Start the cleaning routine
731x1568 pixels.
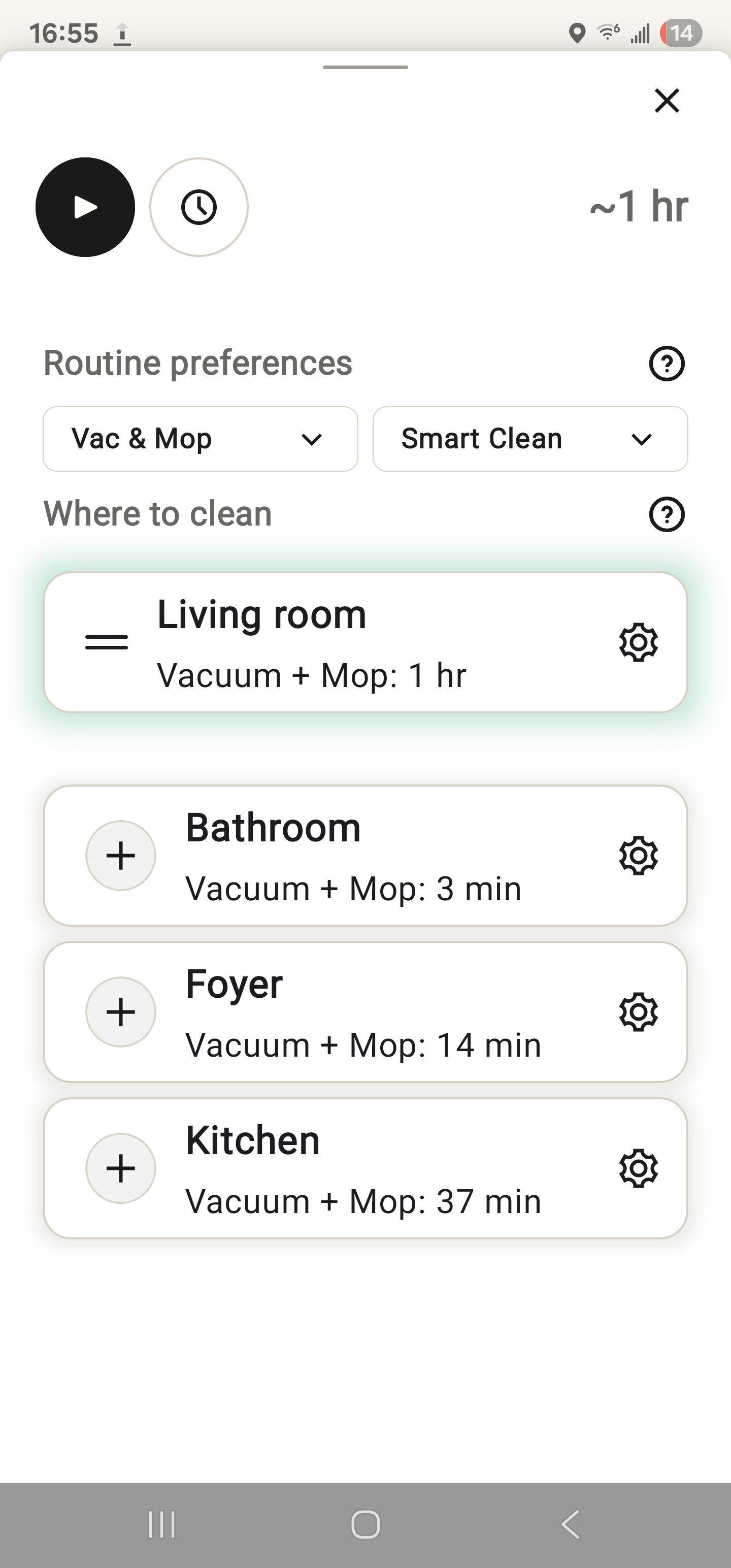[85, 207]
